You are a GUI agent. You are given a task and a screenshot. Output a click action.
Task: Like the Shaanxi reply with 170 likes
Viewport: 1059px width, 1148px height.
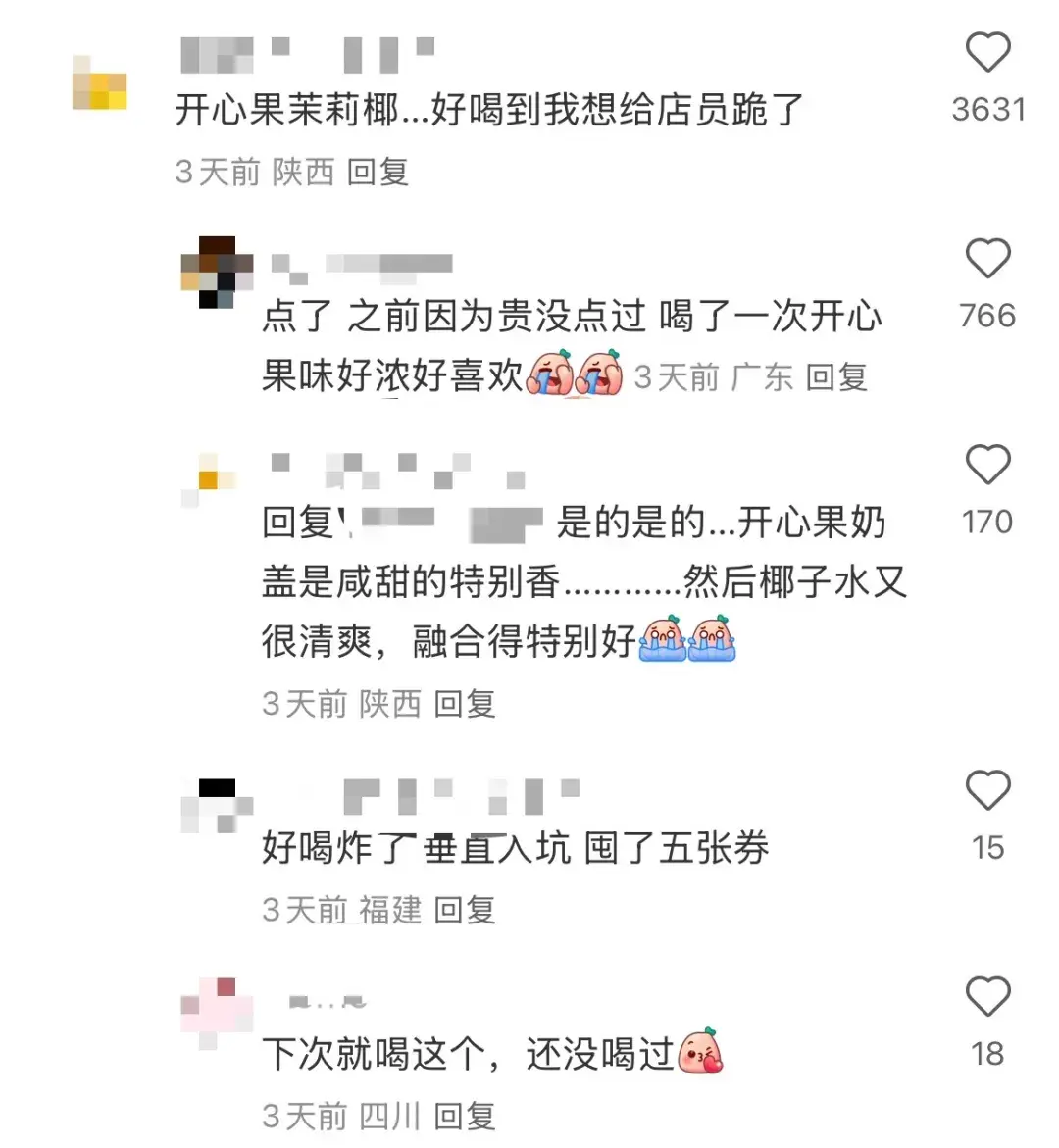tap(987, 465)
